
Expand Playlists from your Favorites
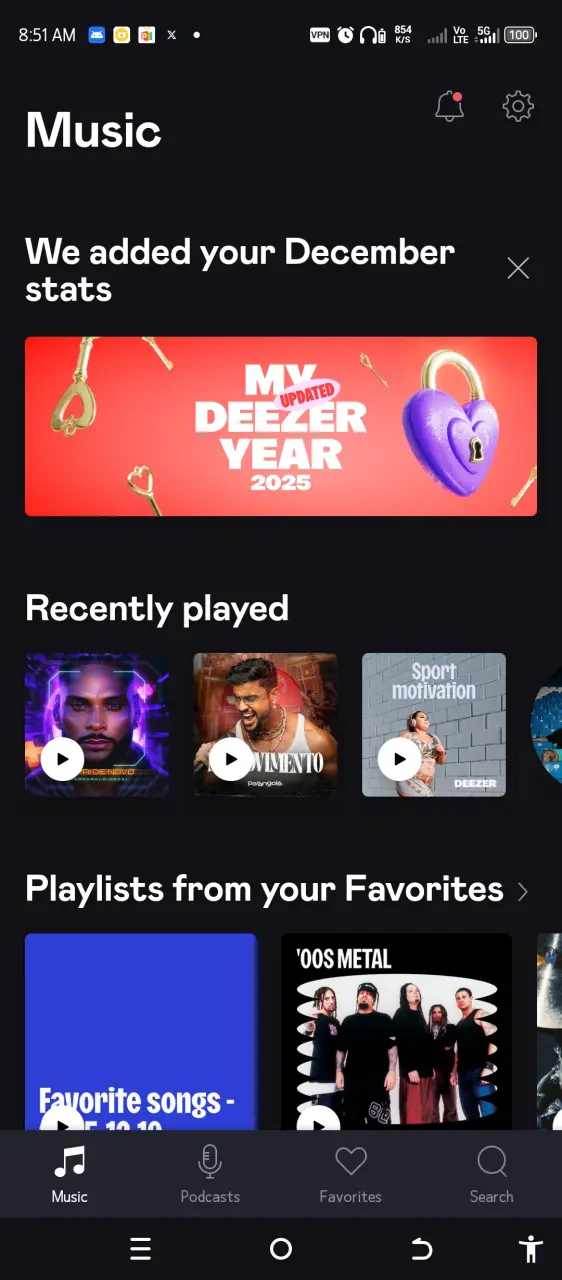(x=522, y=891)
